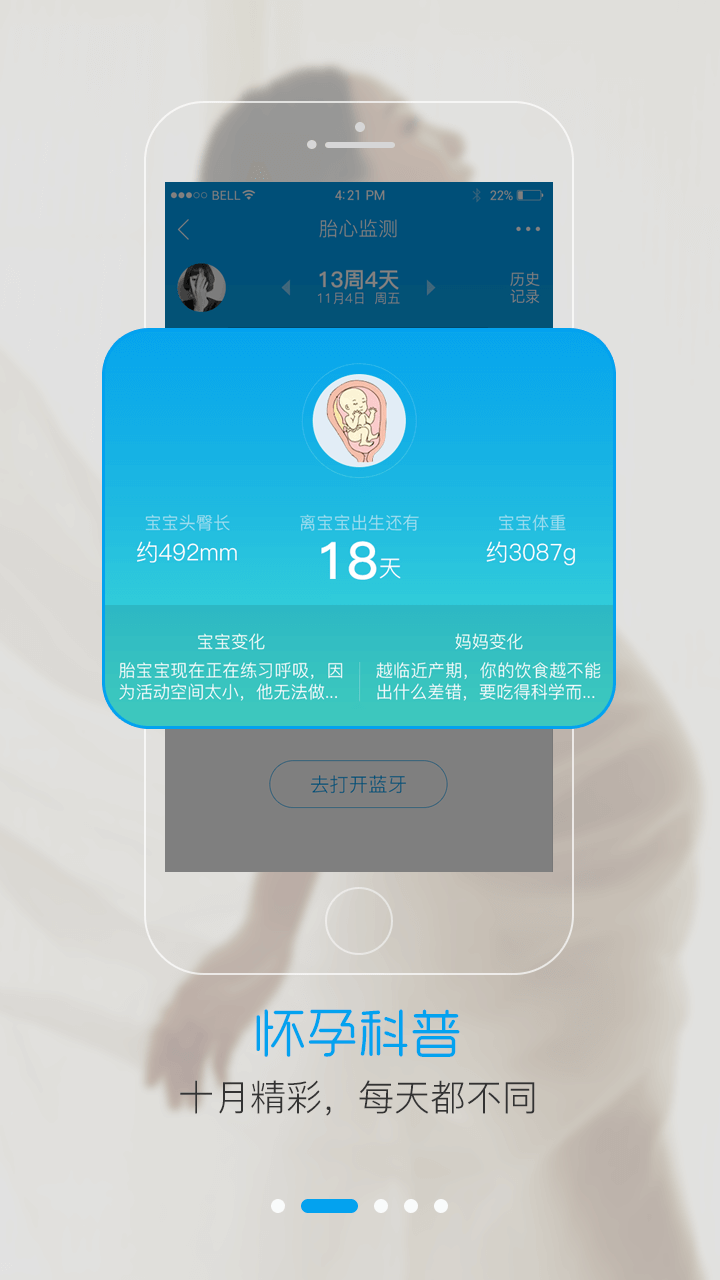Screen dimensions: 720x1280
Task: Jump to the first intro page dot
Action: [278, 1206]
